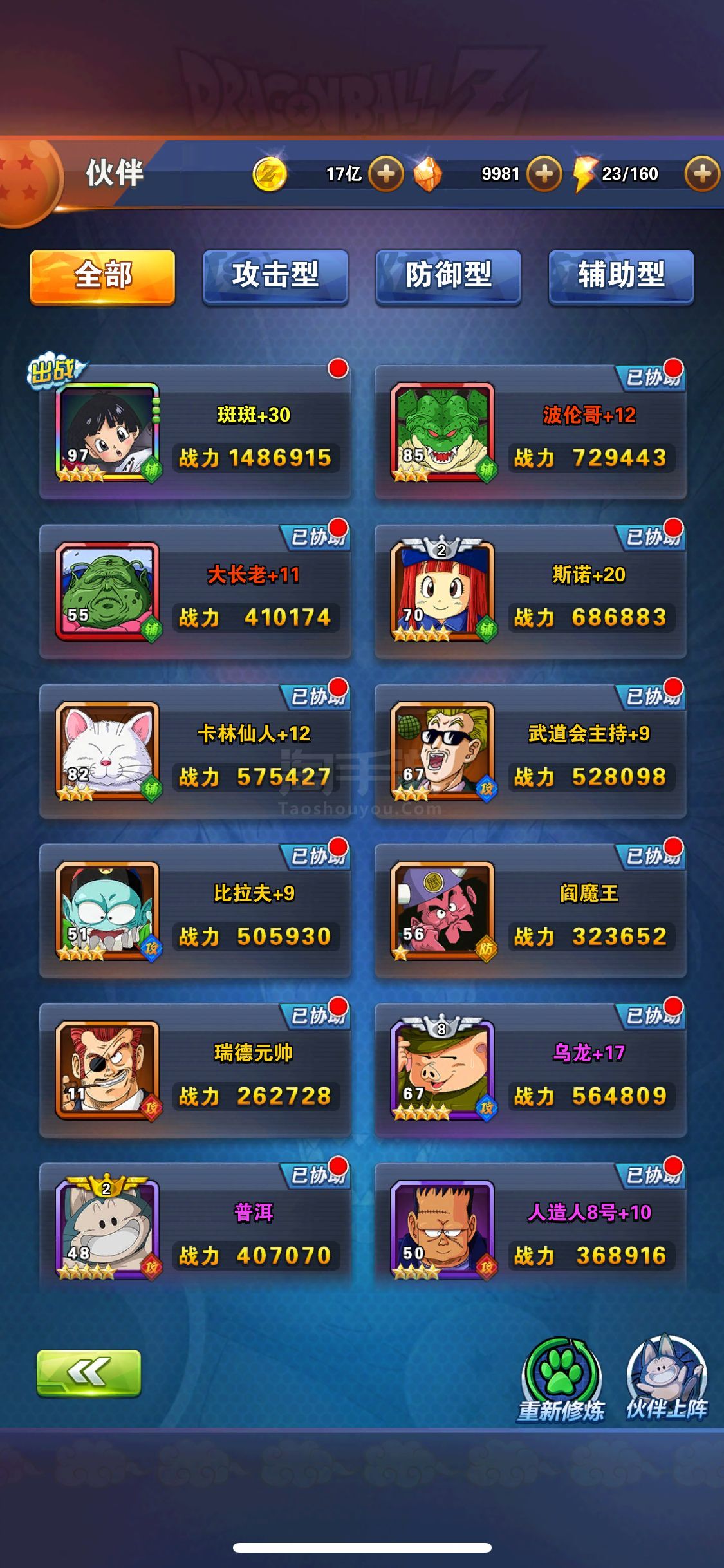Open partner 人造人8号+10 card
Viewport: 724px width, 1568px height.
530,1231
